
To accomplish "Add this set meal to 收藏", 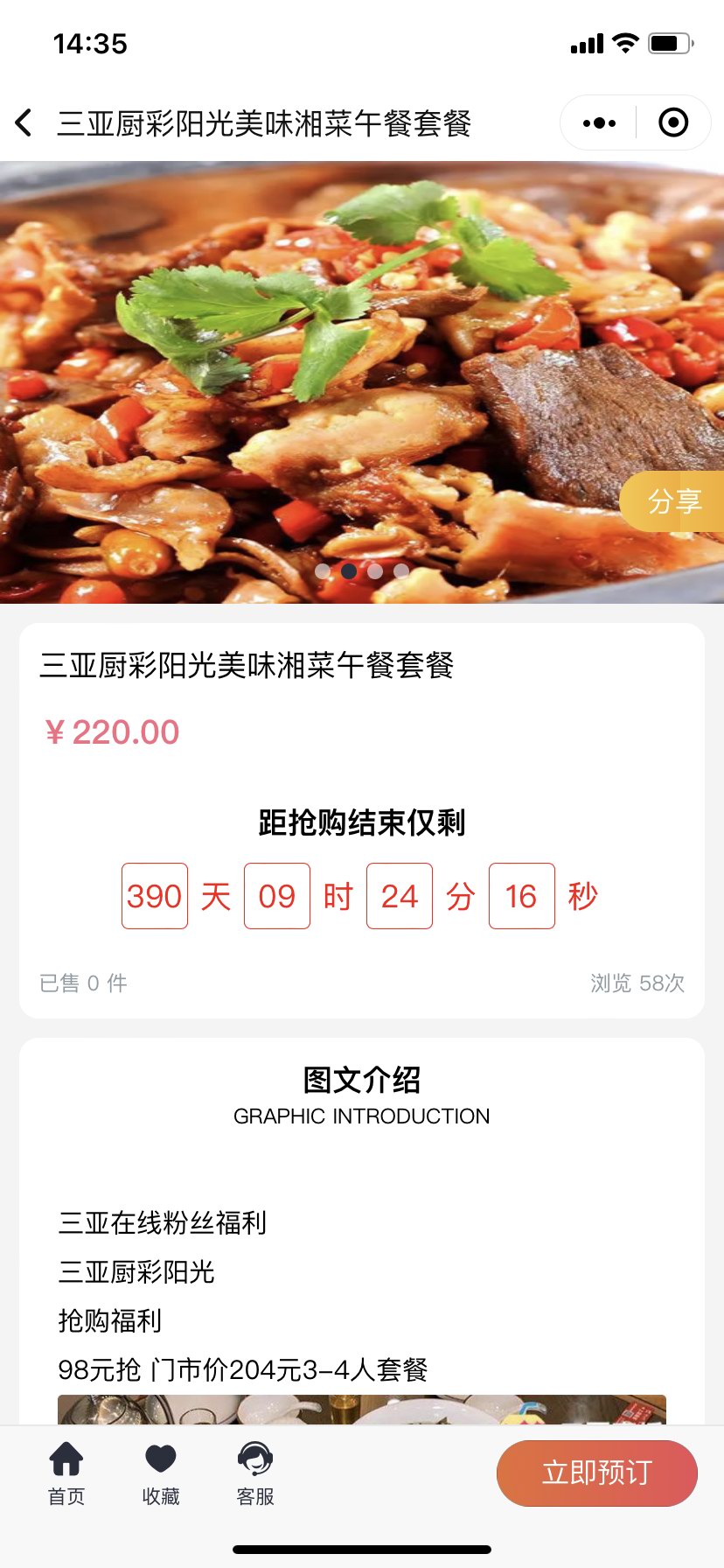I will click(161, 1474).
